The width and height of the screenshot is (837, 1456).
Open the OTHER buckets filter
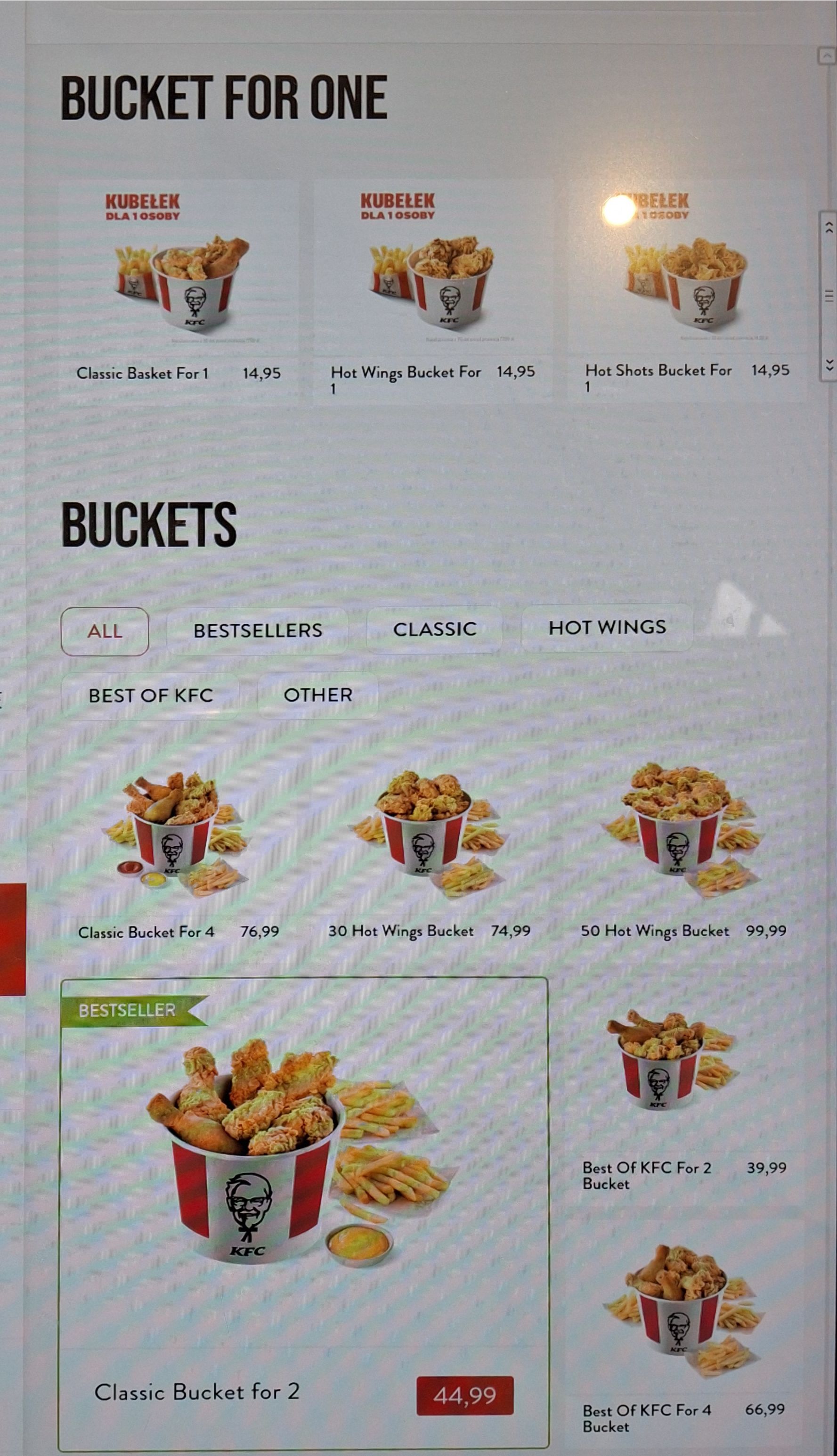317,695
